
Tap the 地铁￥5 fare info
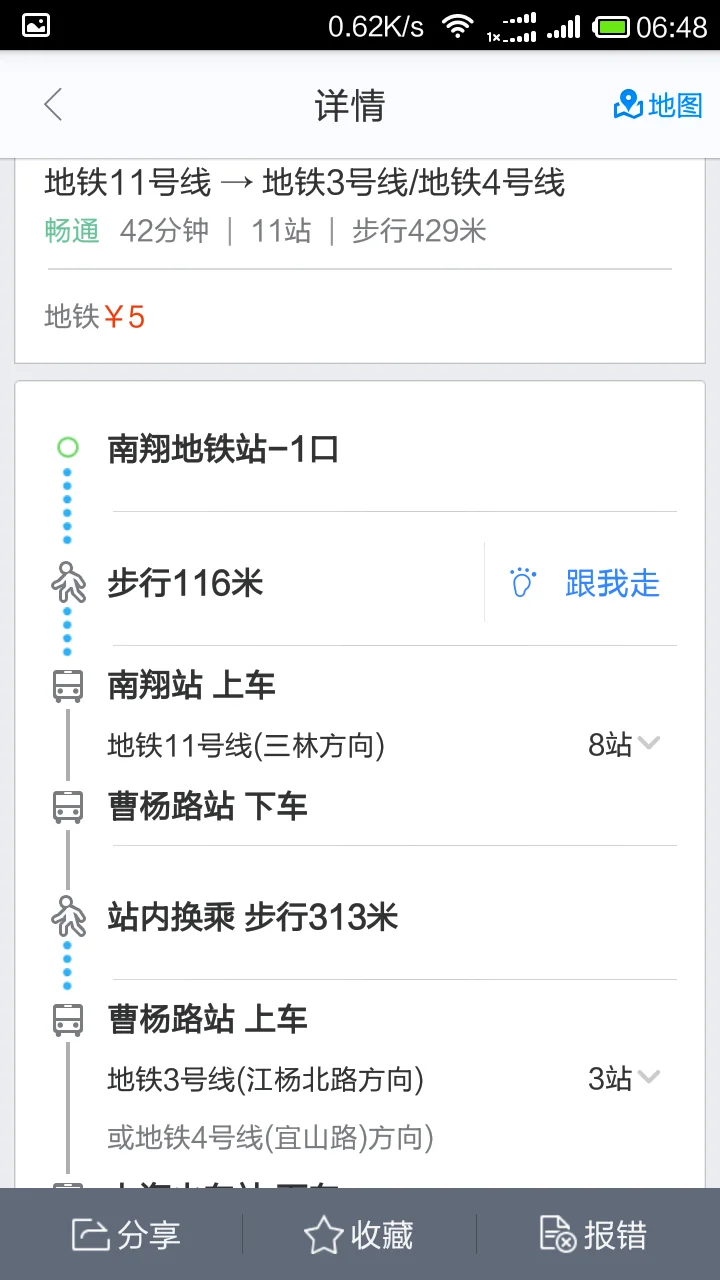(93, 315)
